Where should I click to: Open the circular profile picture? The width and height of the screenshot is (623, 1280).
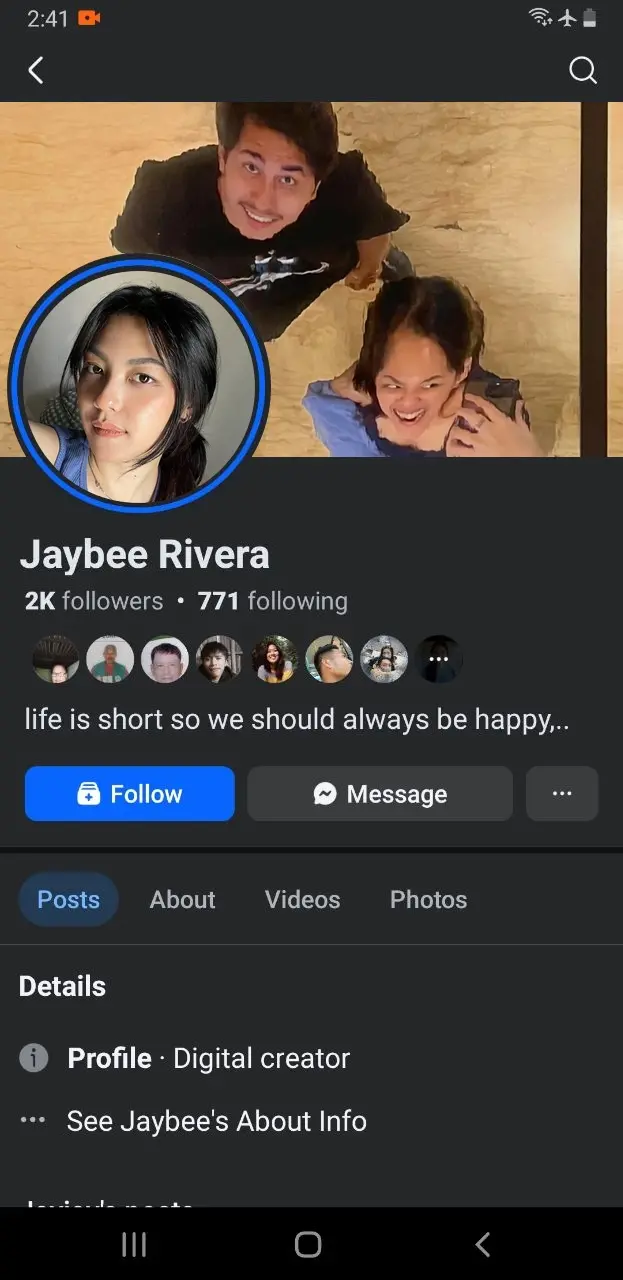tap(138, 383)
